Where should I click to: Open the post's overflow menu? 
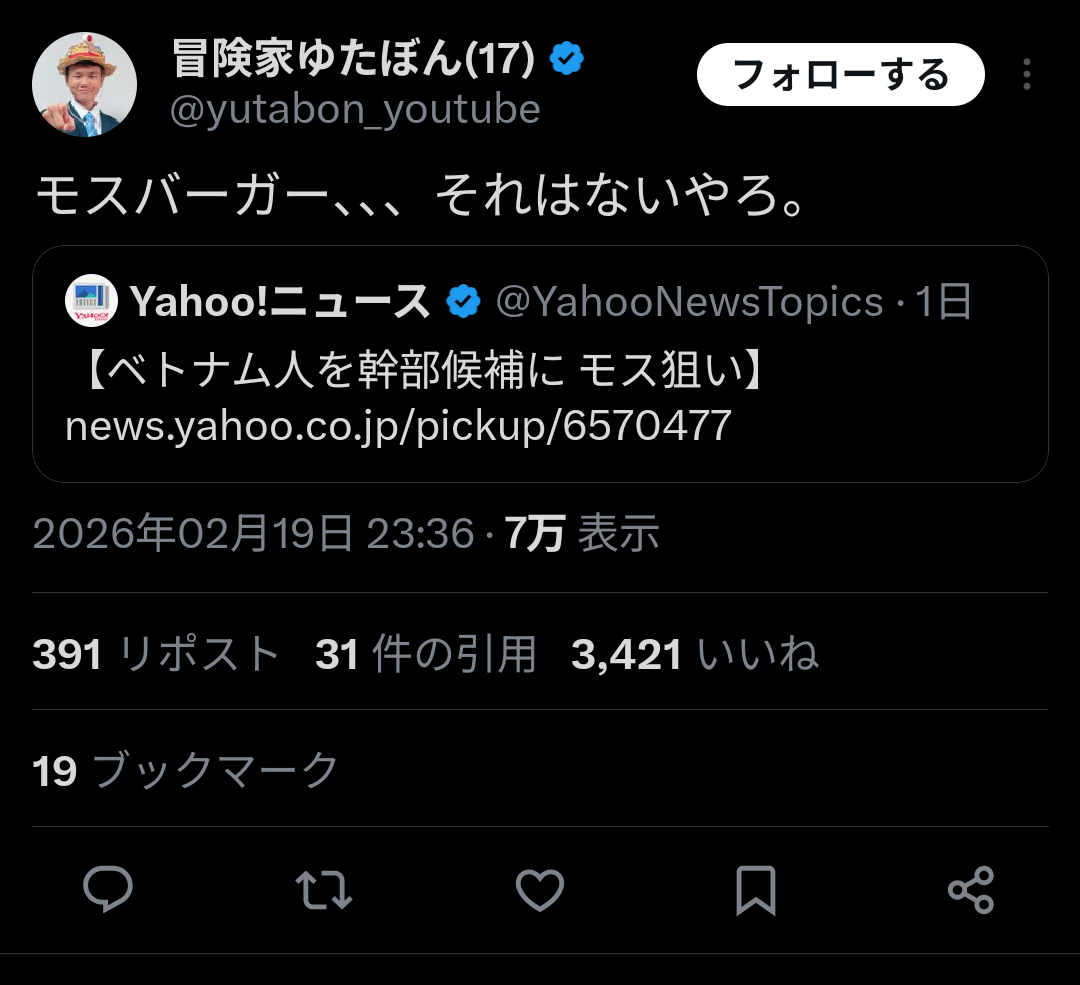(x=1026, y=75)
